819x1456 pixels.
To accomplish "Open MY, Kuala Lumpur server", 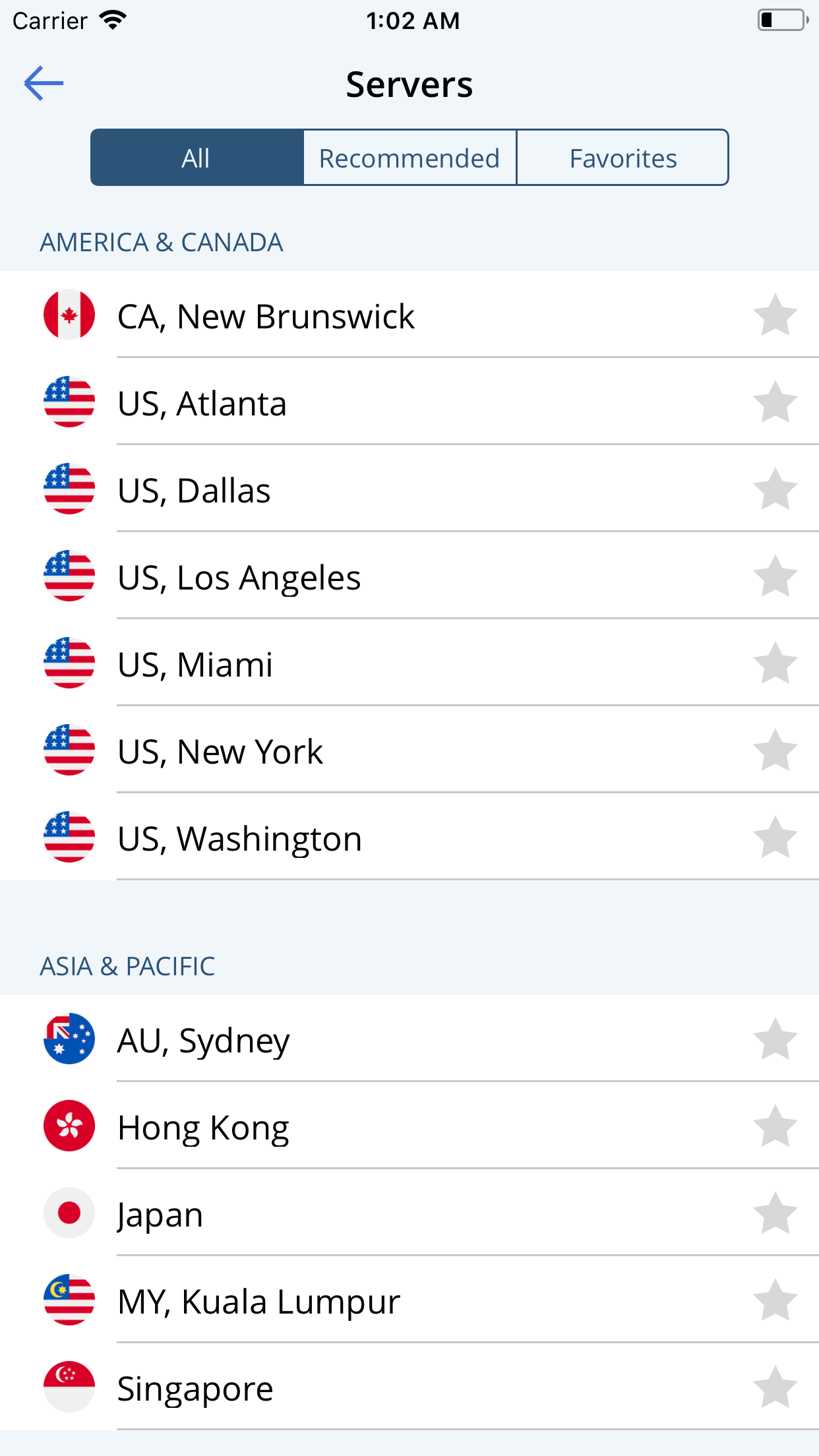I will click(x=409, y=1300).
